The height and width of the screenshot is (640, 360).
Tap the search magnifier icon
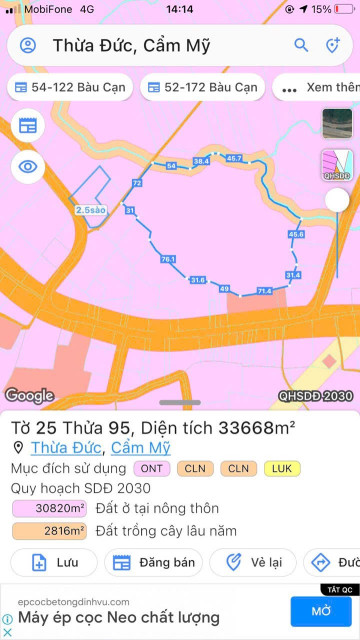(301, 45)
